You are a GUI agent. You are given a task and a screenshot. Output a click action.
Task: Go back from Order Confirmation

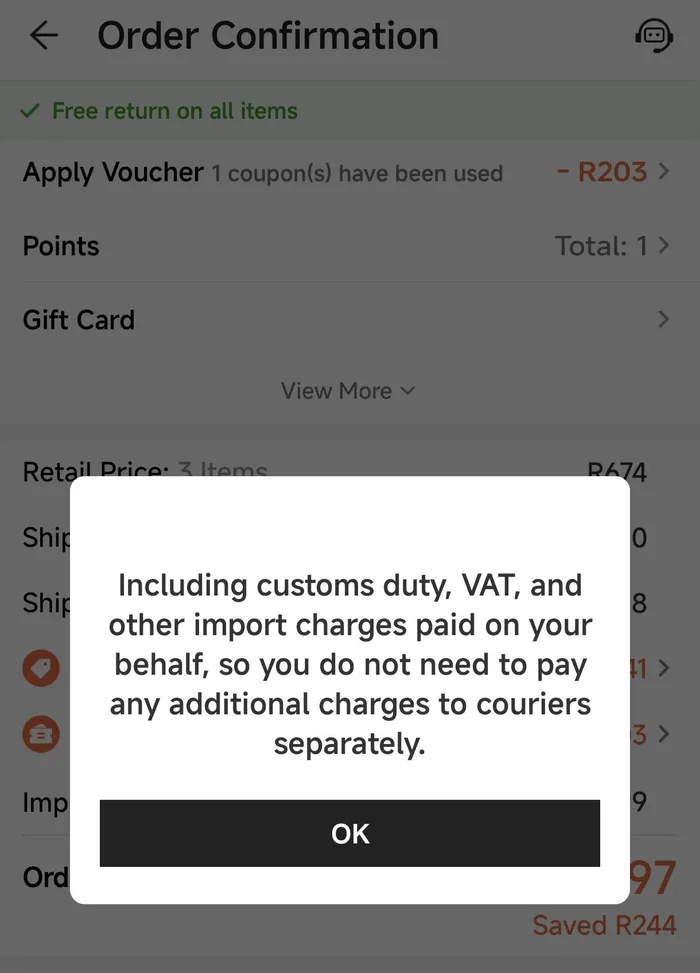tap(44, 36)
